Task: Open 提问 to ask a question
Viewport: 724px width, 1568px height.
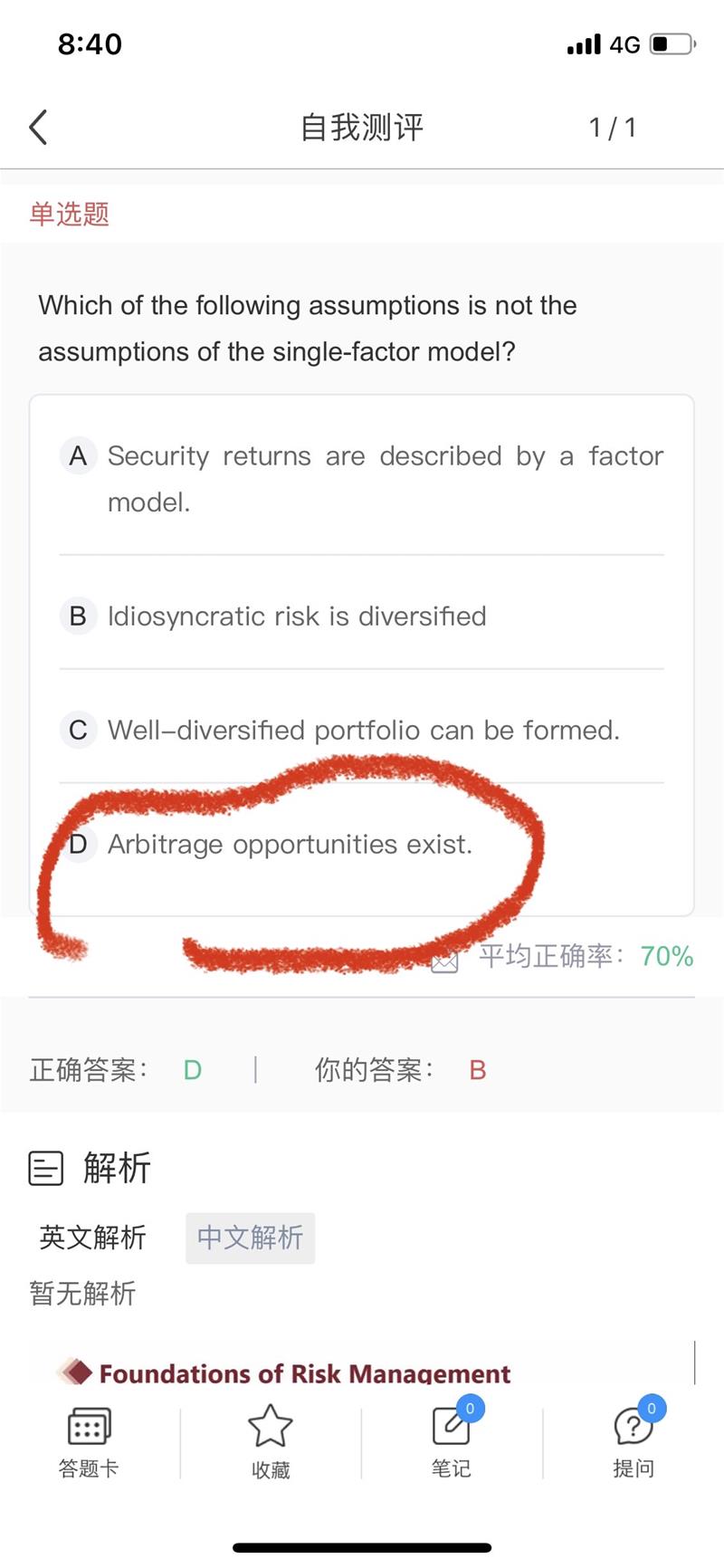Action: 633,1443
